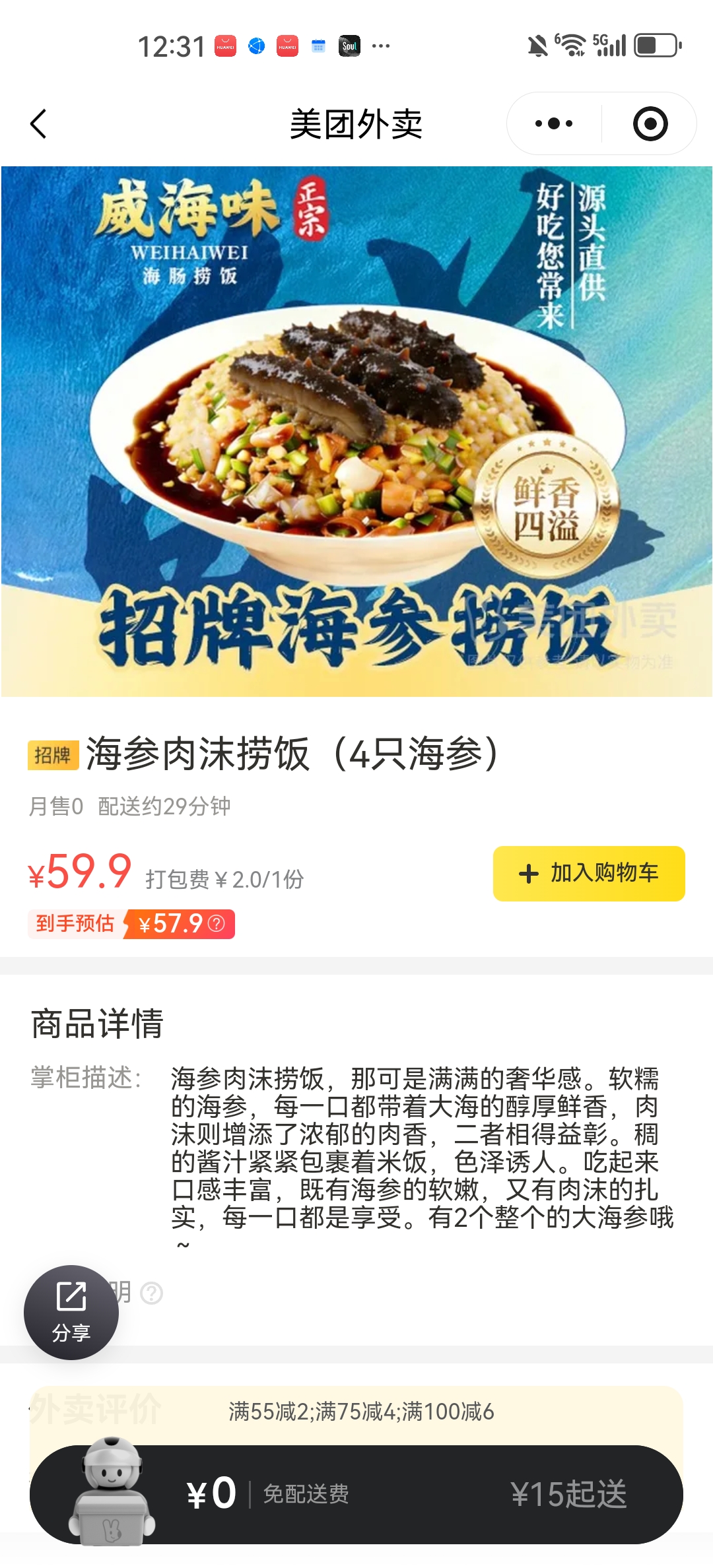Screen dimensions: 713x1568
Task: Open the mini program more-options menu
Action: (x=554, y=124)
